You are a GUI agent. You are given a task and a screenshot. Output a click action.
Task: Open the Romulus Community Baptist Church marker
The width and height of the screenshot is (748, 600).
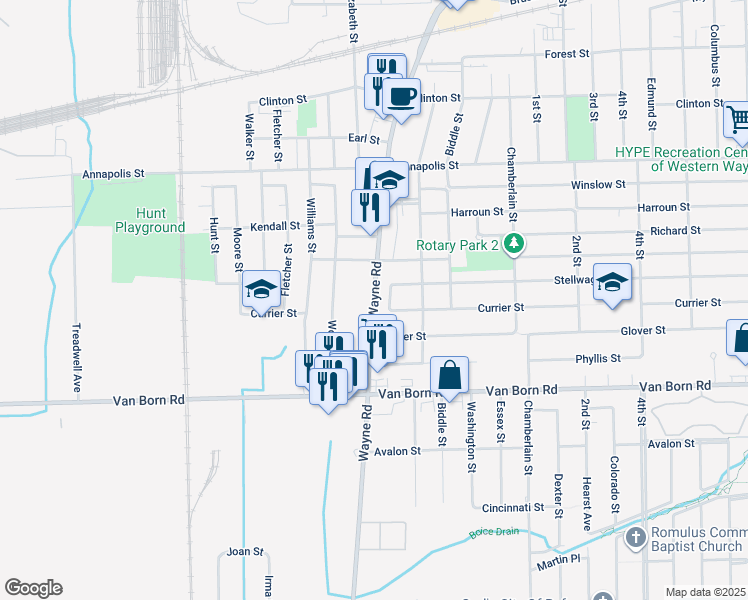click(635, 539)
